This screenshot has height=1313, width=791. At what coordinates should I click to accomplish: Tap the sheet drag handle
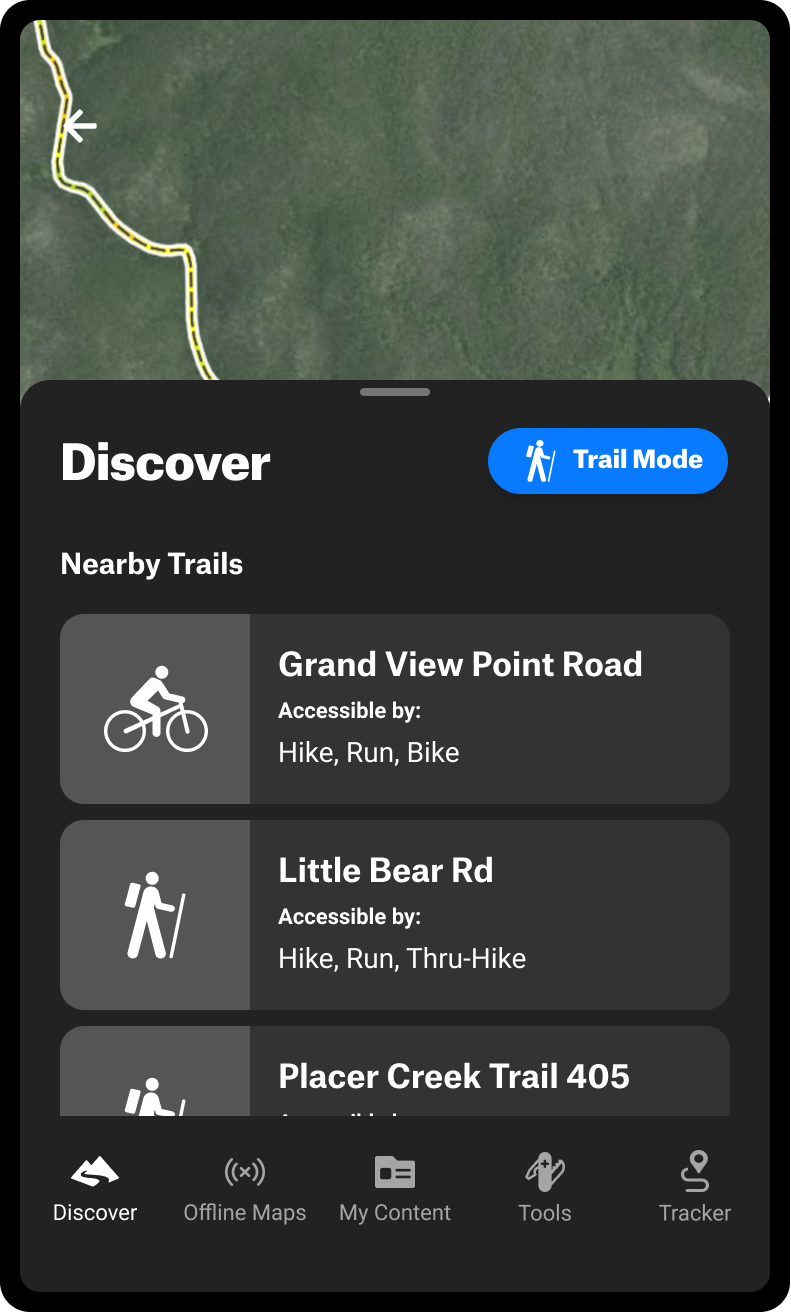coord(395,392)
